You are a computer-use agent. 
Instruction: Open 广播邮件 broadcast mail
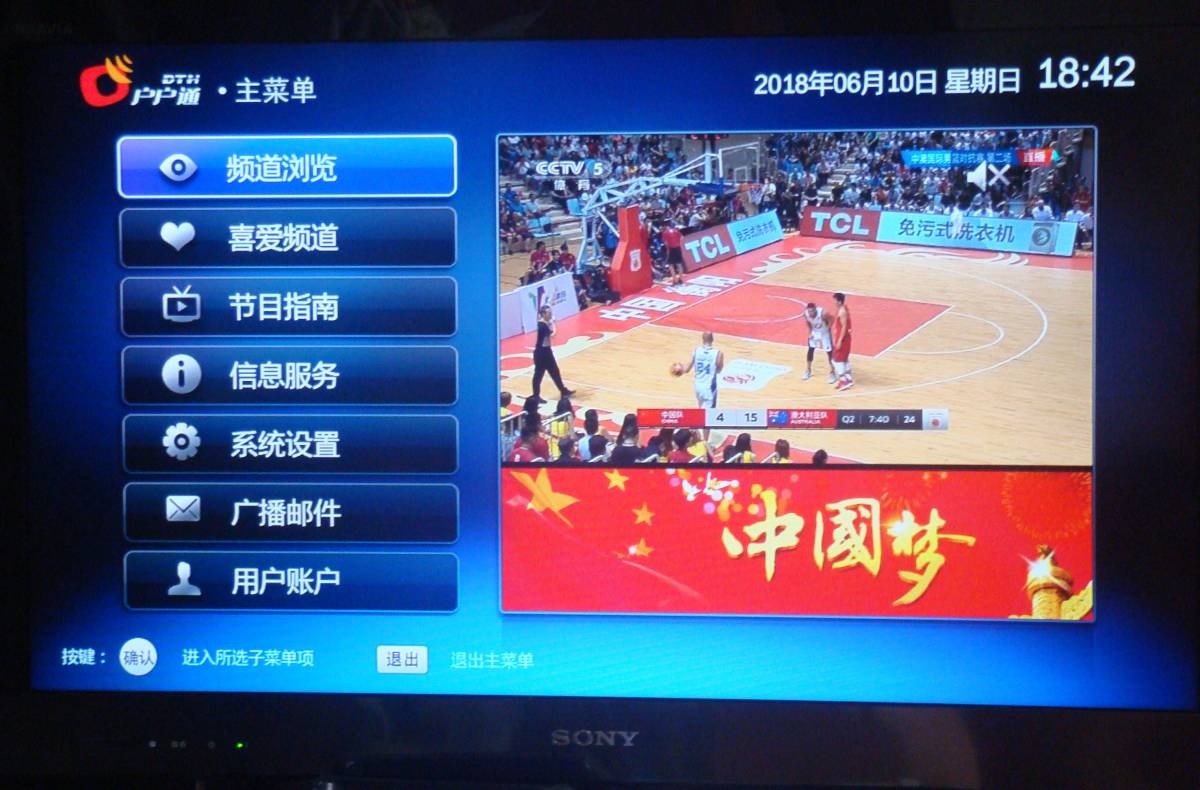click(290, 513)
